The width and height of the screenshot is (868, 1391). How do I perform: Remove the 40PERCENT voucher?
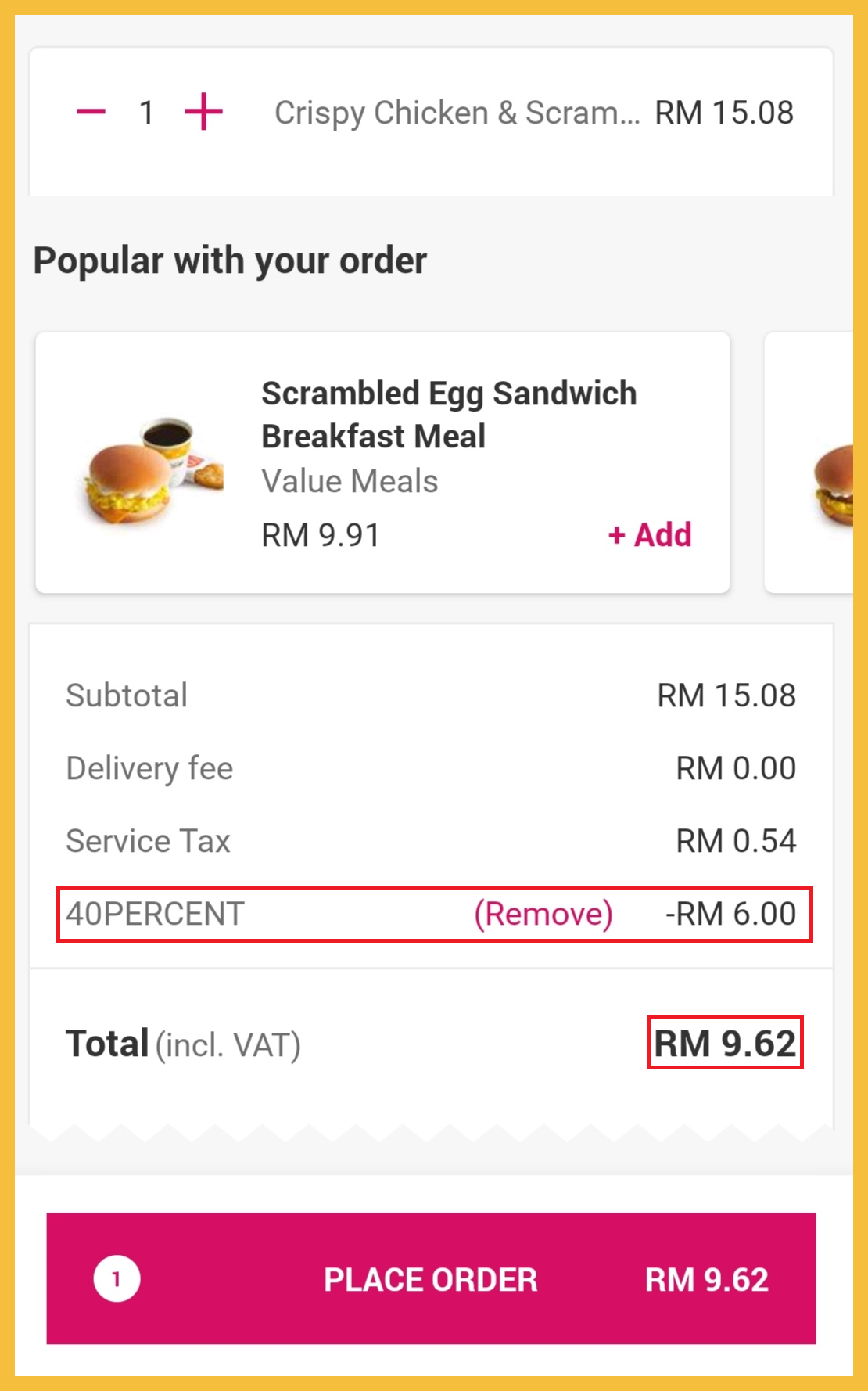[543, 914]
